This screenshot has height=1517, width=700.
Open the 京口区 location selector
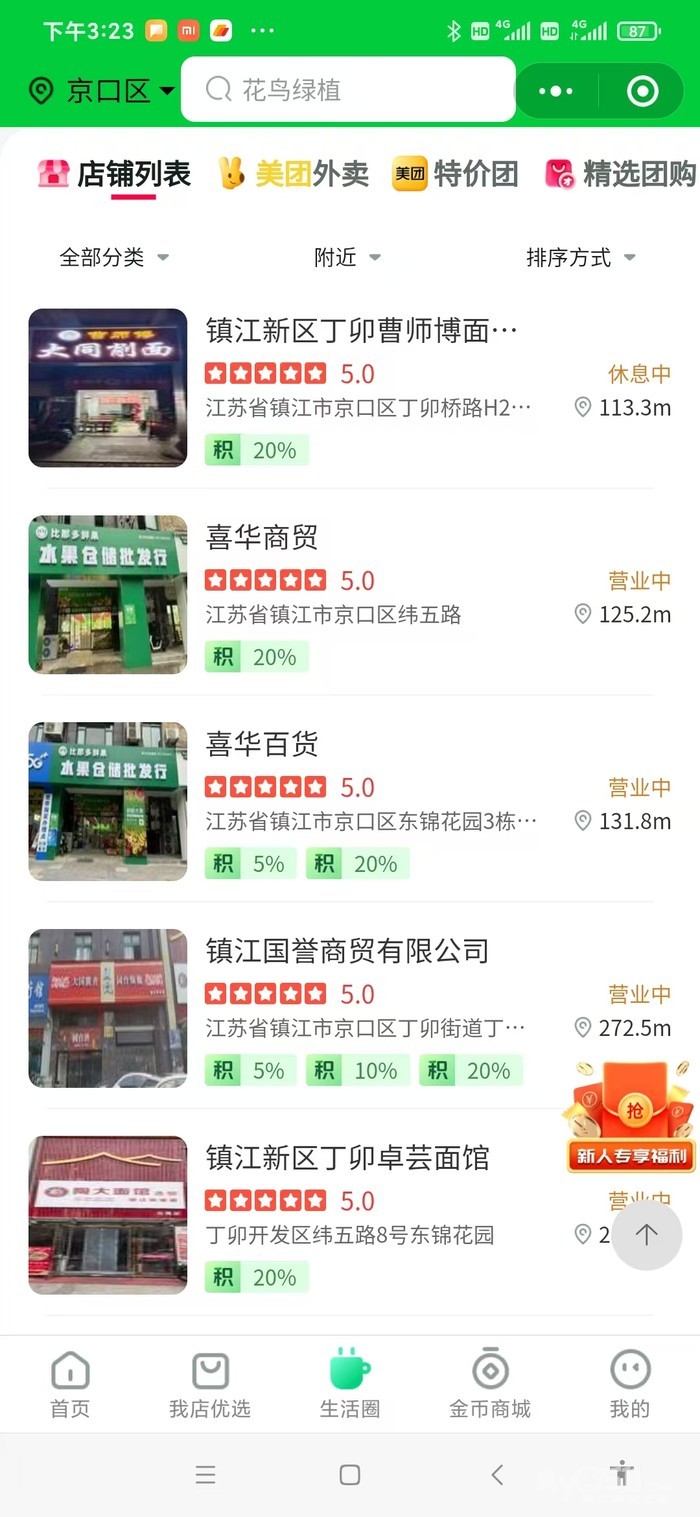[101, 91]
